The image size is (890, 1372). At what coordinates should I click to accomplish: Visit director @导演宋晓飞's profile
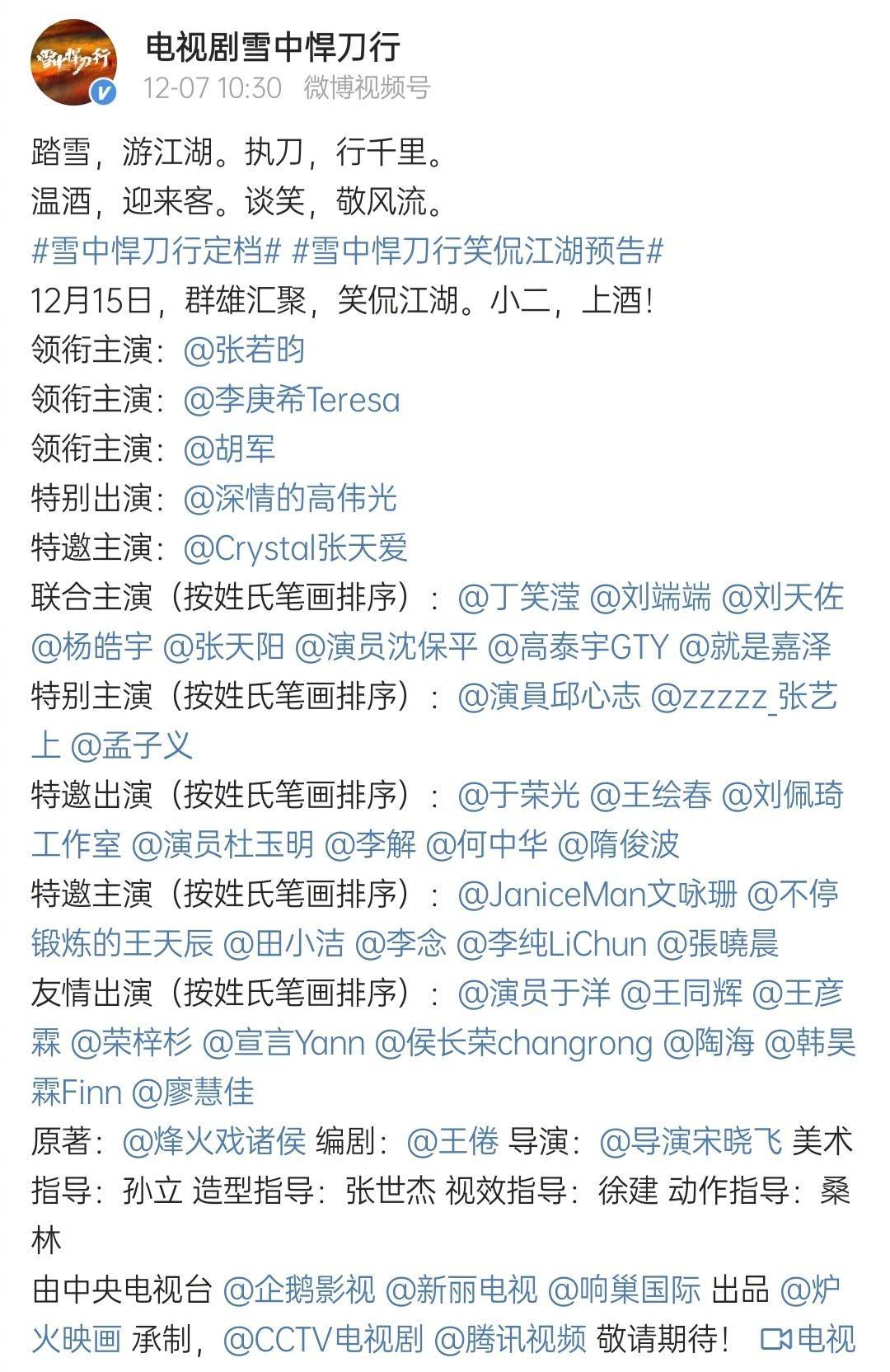point(691,1142)
